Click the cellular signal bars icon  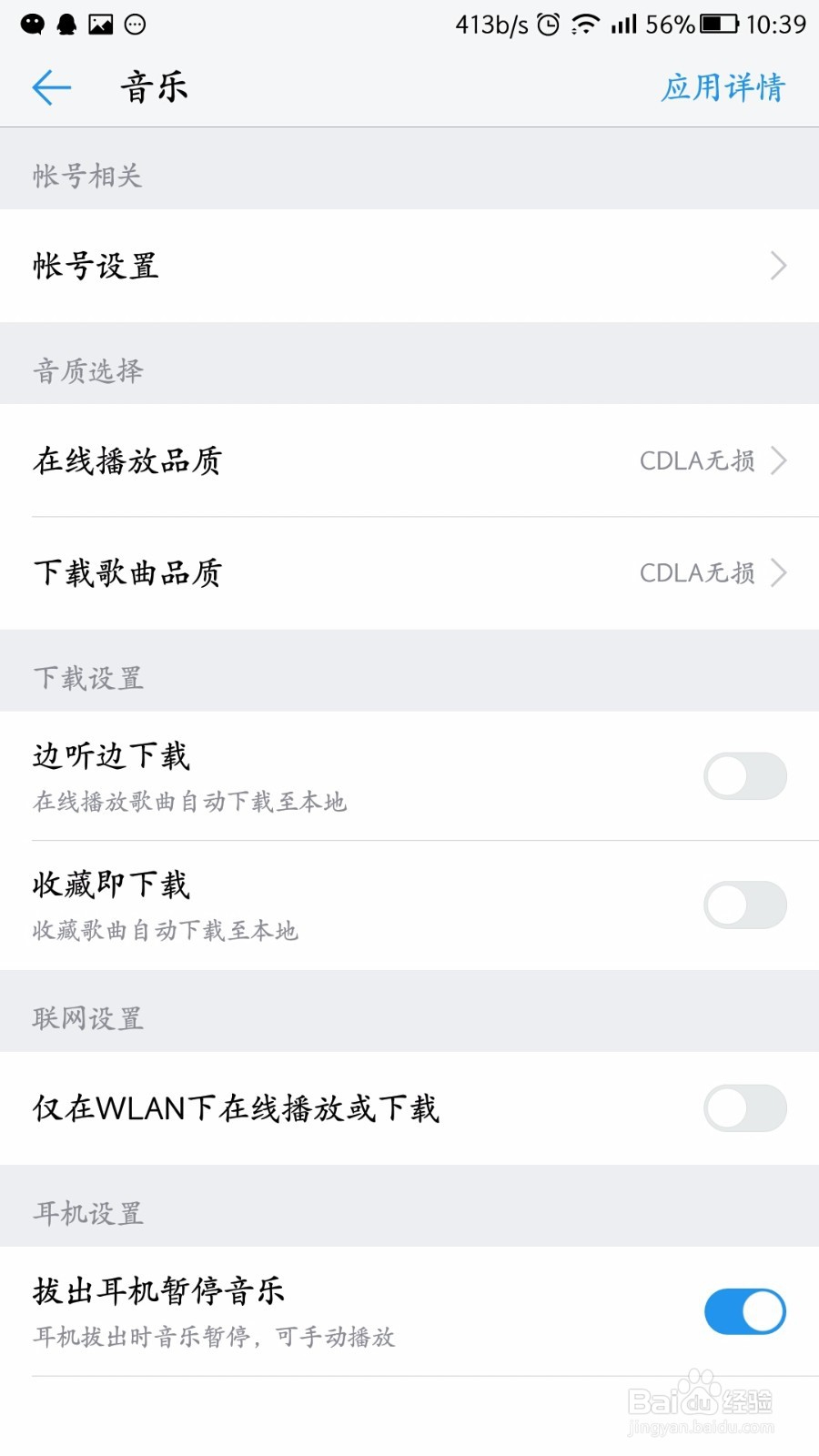[622, 25]
